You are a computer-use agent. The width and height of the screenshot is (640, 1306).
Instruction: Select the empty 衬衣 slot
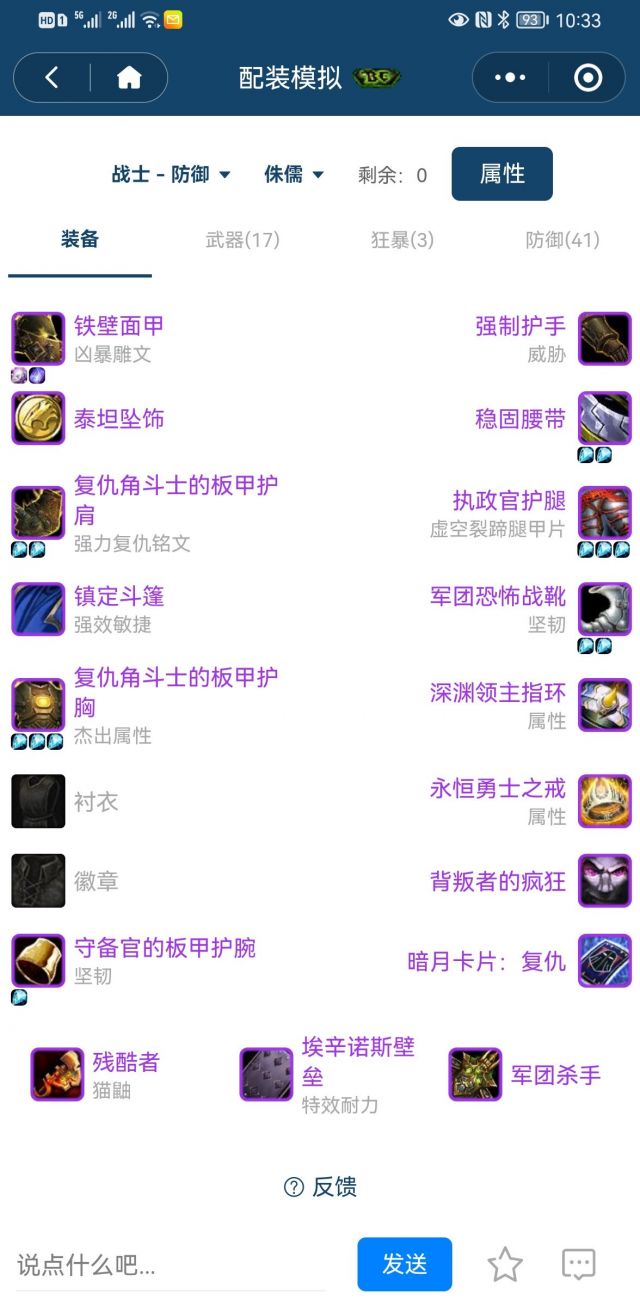[95, 802]
